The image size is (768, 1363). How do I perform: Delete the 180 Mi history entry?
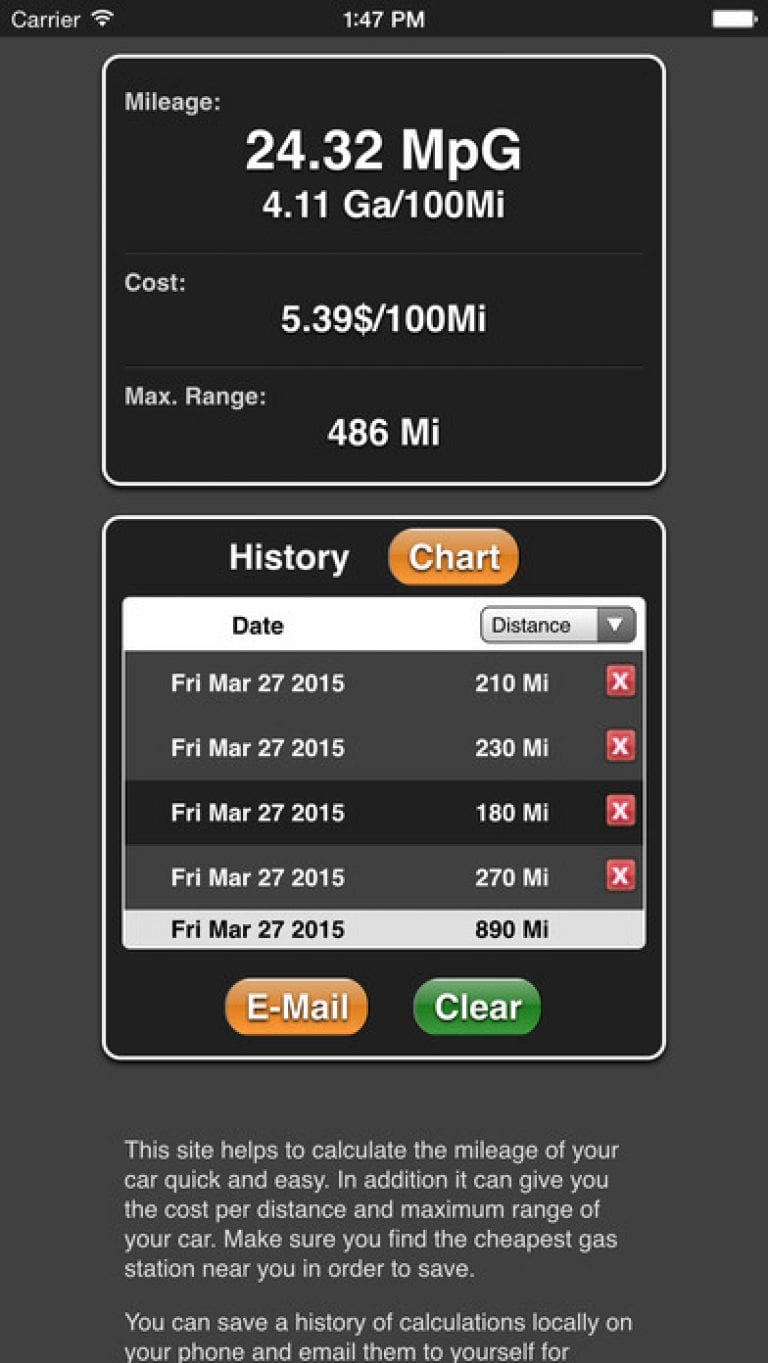pyautogui.click(x=621, y=812)
